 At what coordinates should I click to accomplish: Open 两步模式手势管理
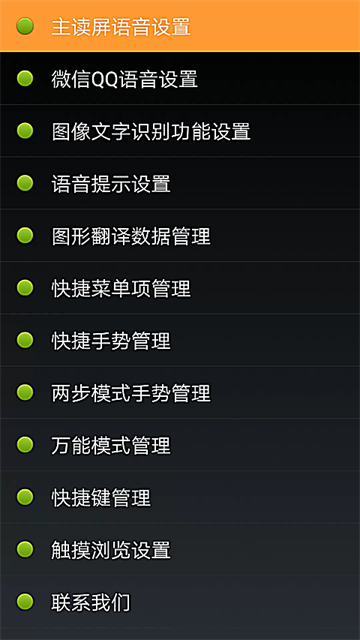pyautogui.click(x=180, y=392)
